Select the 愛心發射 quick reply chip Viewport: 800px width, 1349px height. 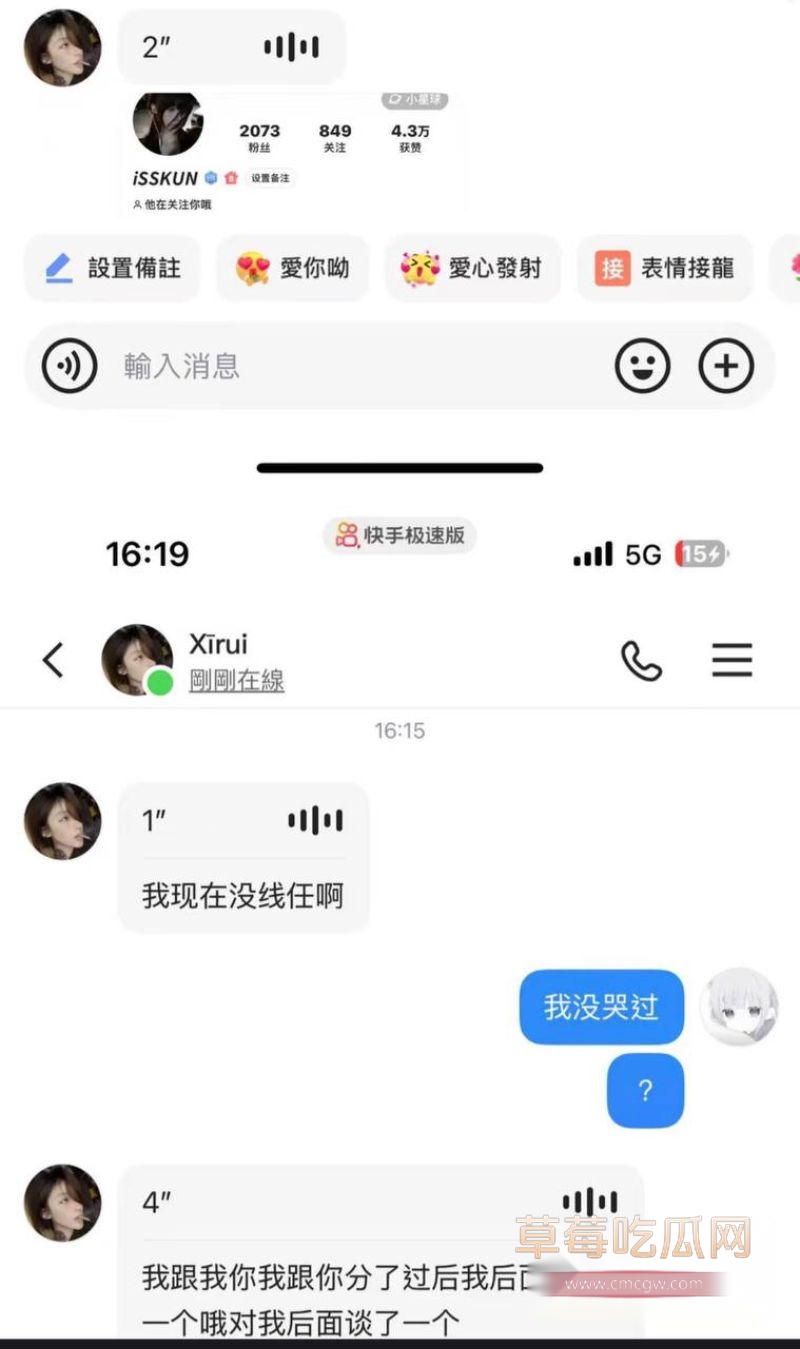click(472, 268)
